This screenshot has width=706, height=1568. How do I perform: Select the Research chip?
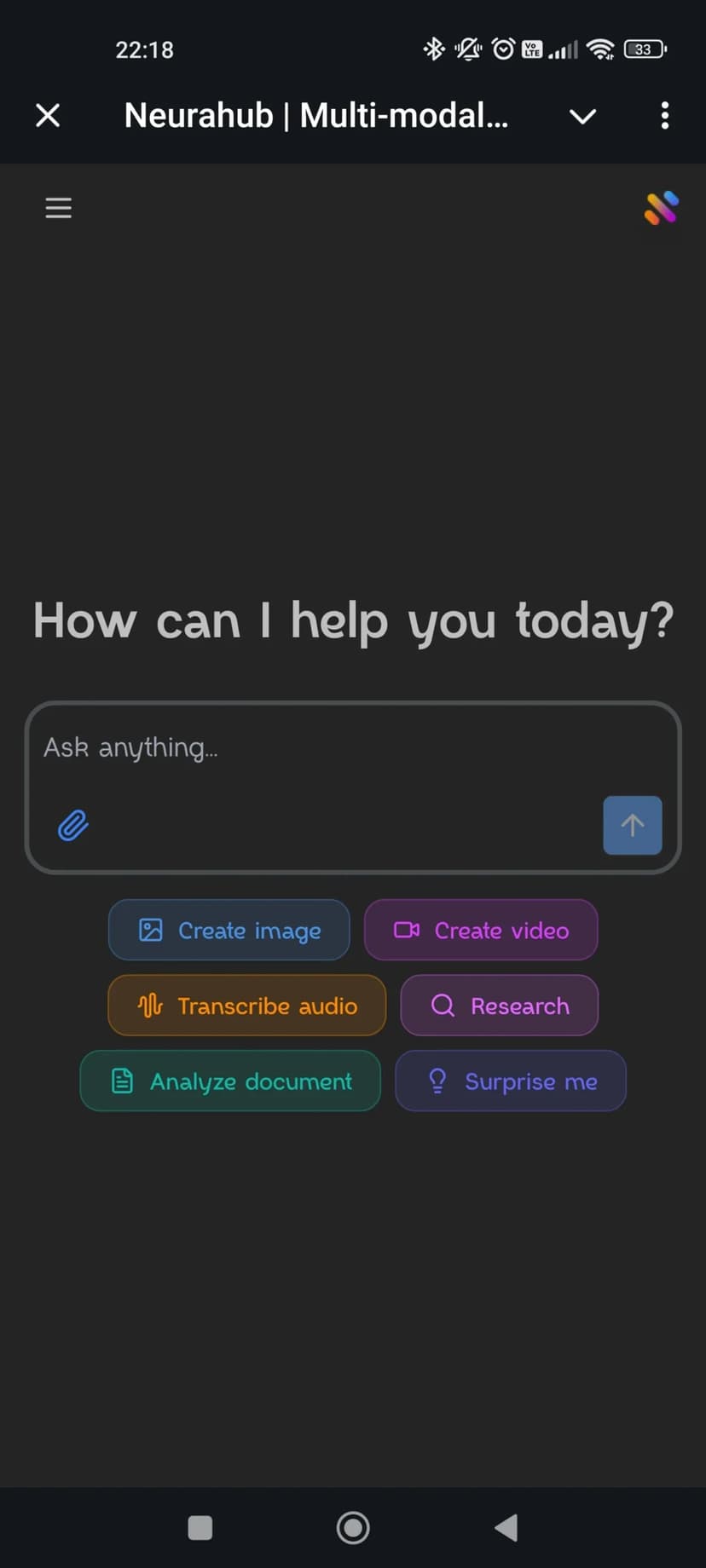pyautogui.click(x=500, y=1006)
